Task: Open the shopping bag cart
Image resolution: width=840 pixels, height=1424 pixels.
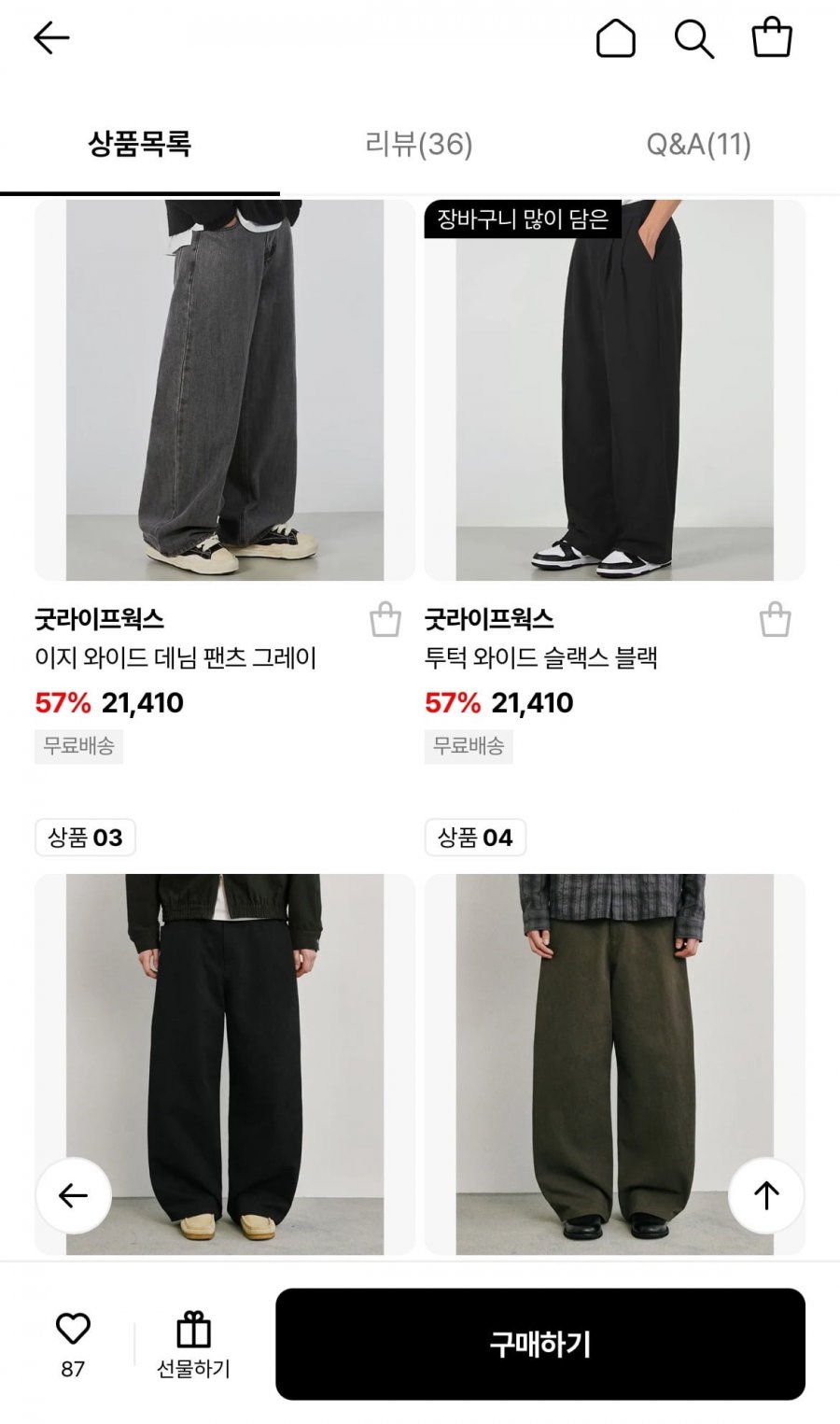Action: (x=772, y=38)
